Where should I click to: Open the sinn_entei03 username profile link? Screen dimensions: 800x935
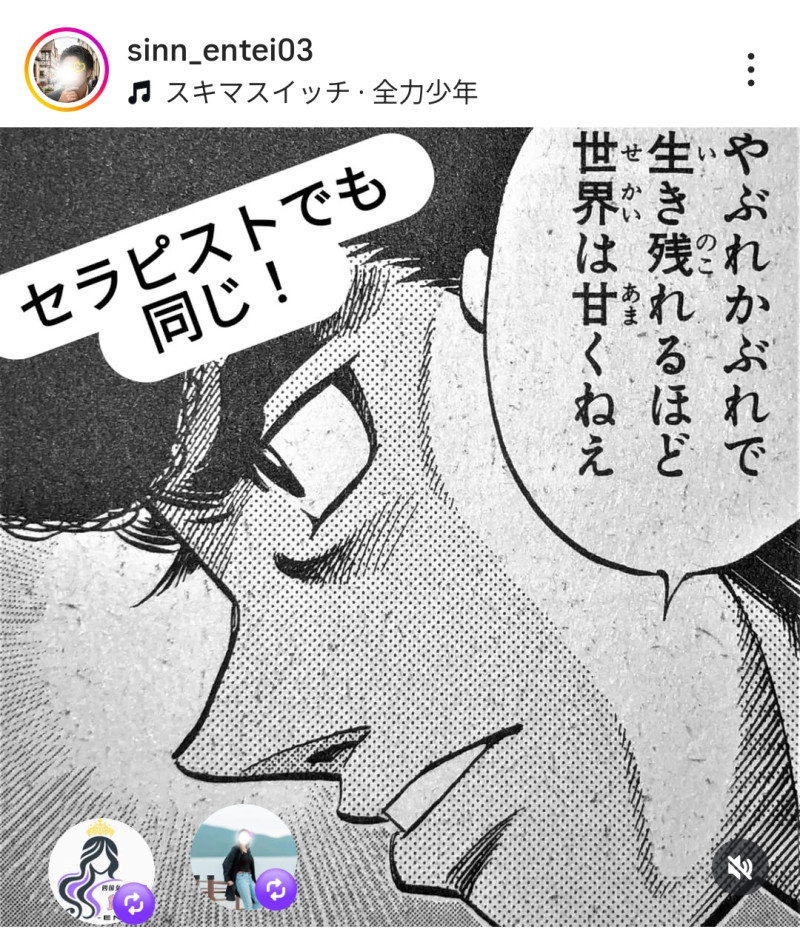pyautogui.click(x=221, y=52)
